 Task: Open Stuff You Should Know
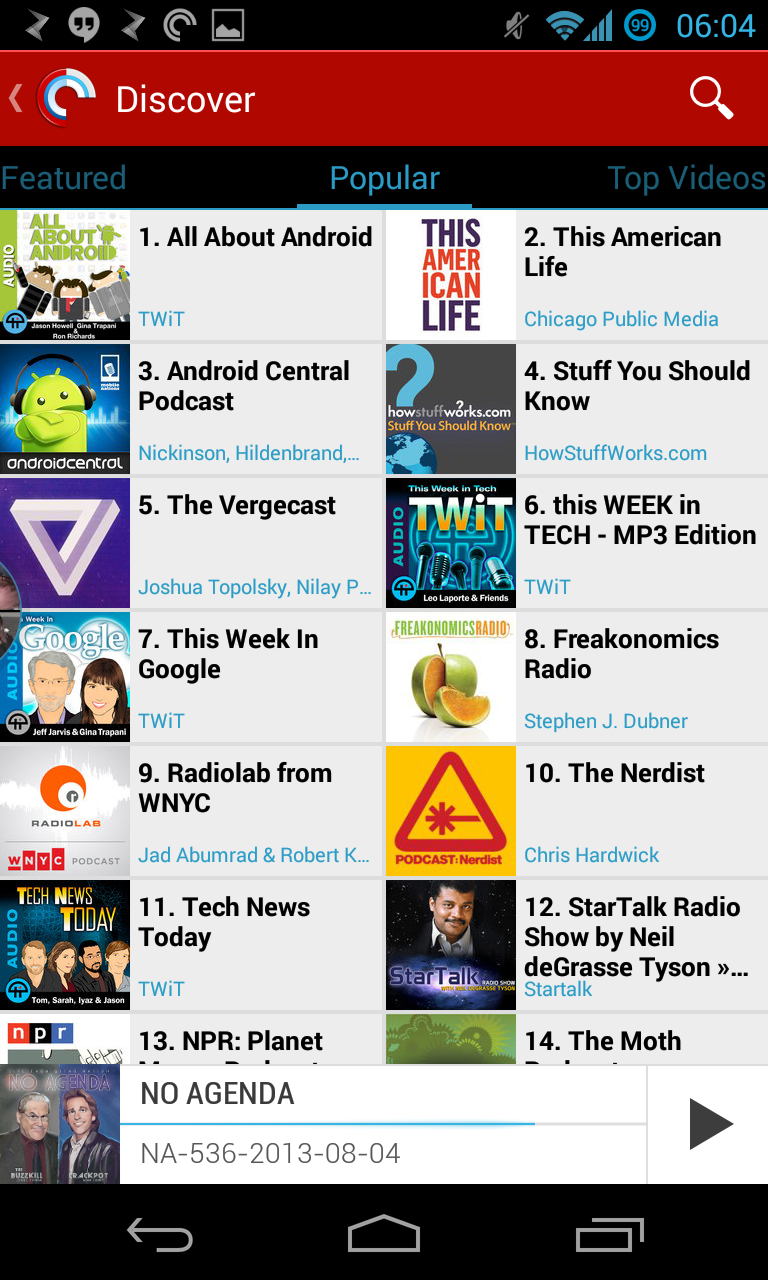[577, 409]
